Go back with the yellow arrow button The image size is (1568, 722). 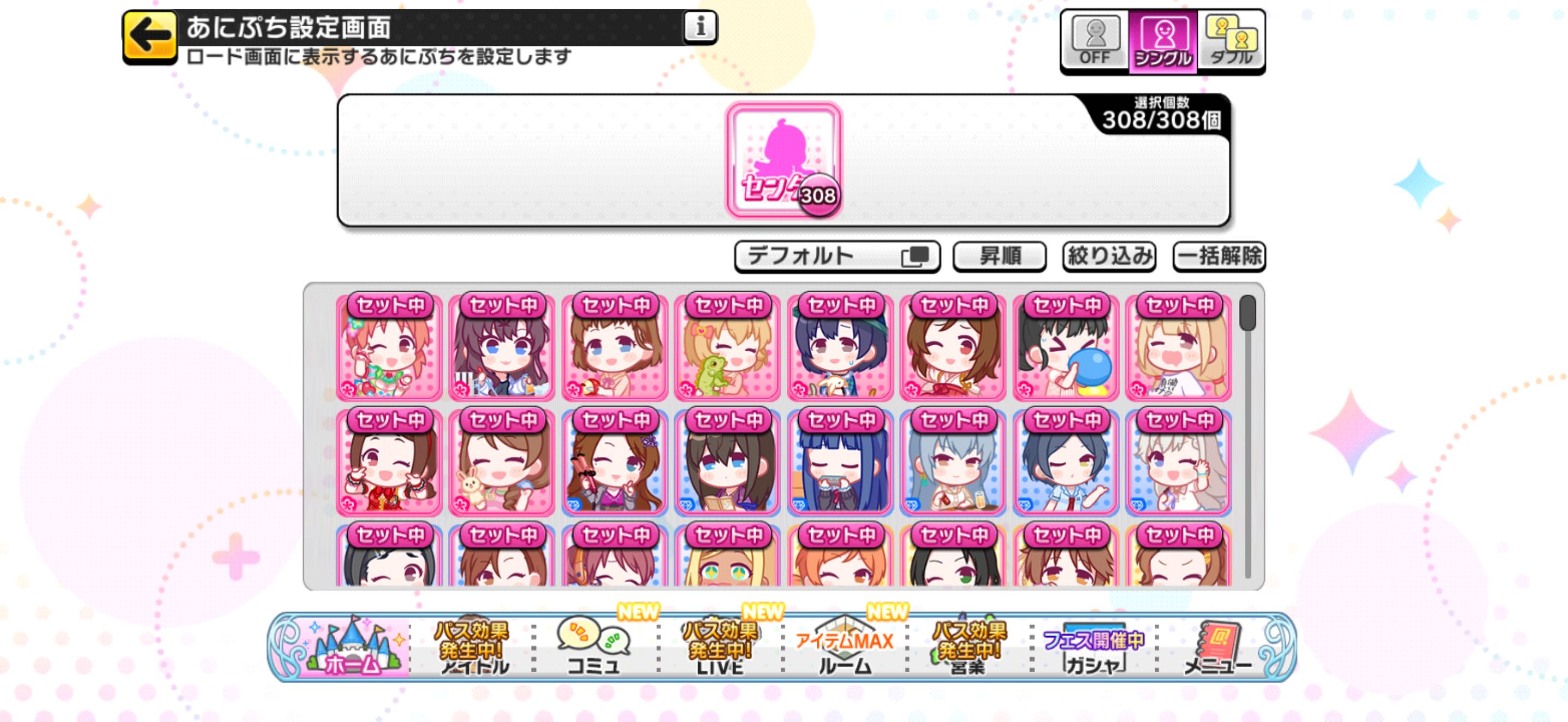[150, 37]
